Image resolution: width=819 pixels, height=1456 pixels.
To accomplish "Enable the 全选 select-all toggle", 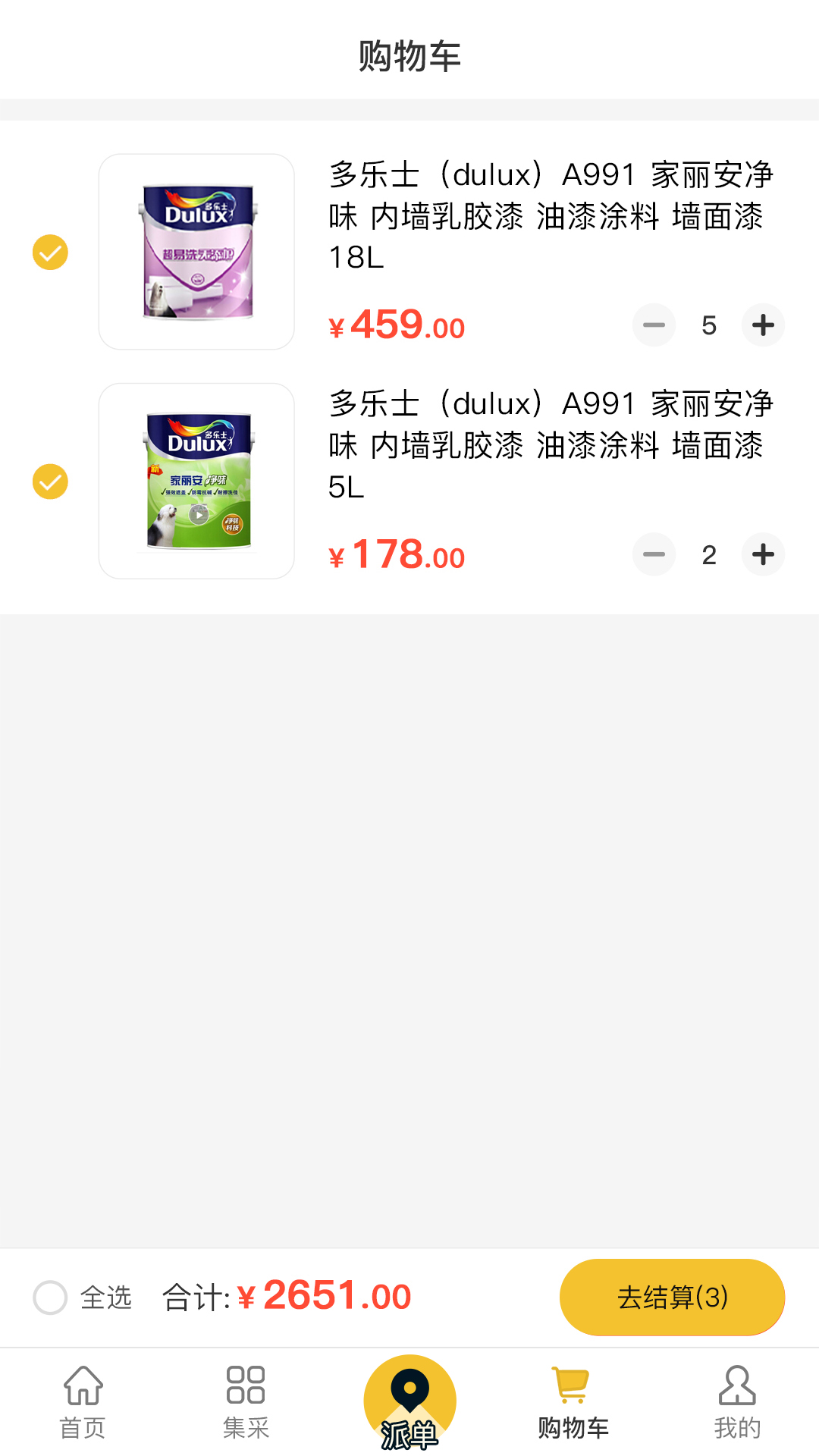I will [50, 1298].
